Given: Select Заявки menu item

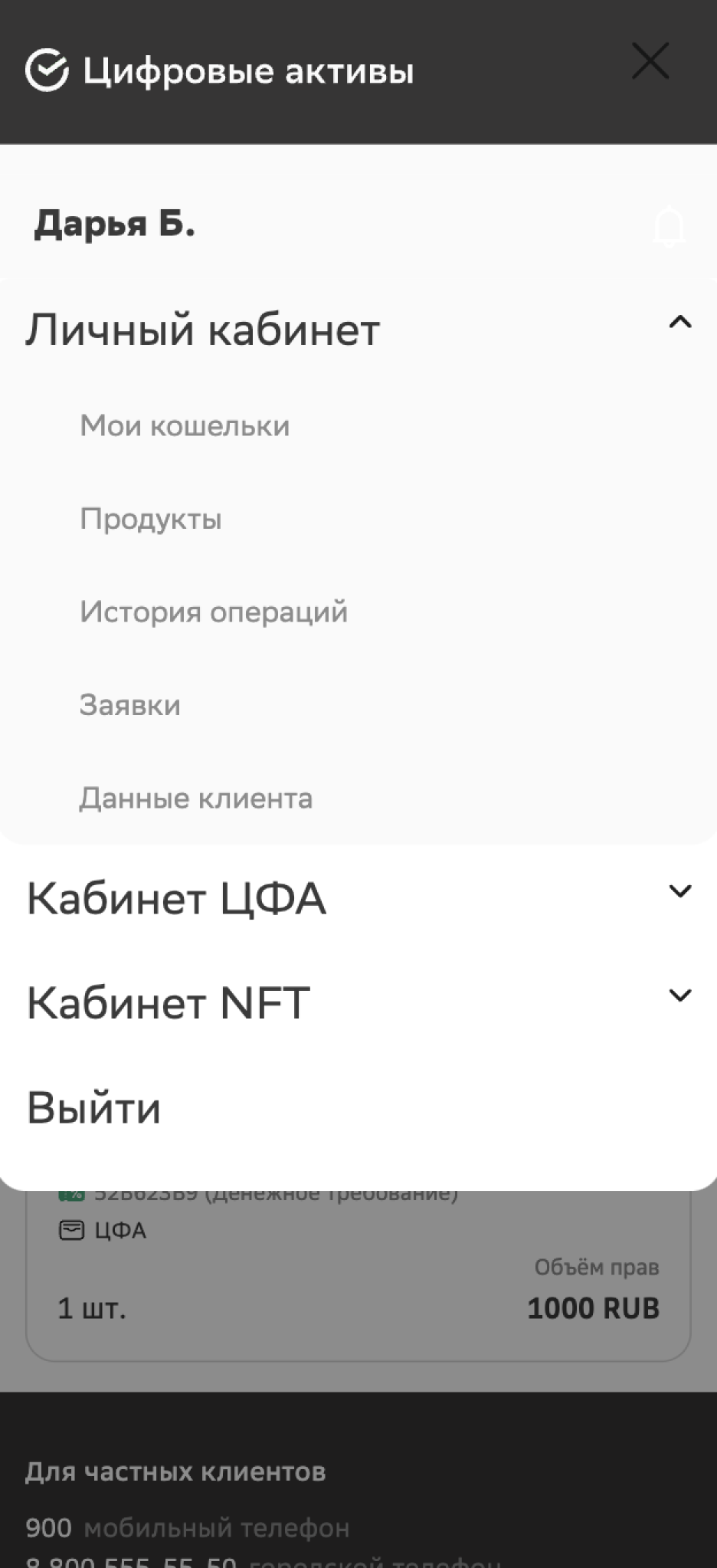Looking at the screenshot, I should [130, 705].
